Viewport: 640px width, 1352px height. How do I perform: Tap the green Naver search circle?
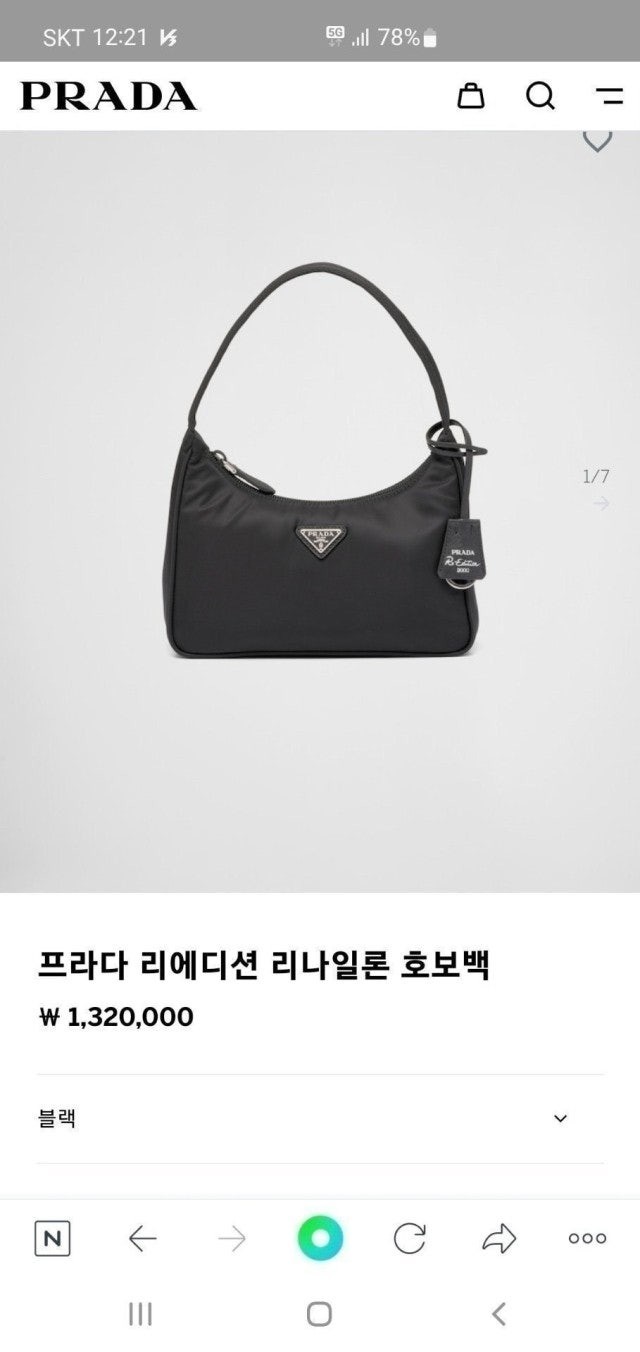coord(320,1239)
